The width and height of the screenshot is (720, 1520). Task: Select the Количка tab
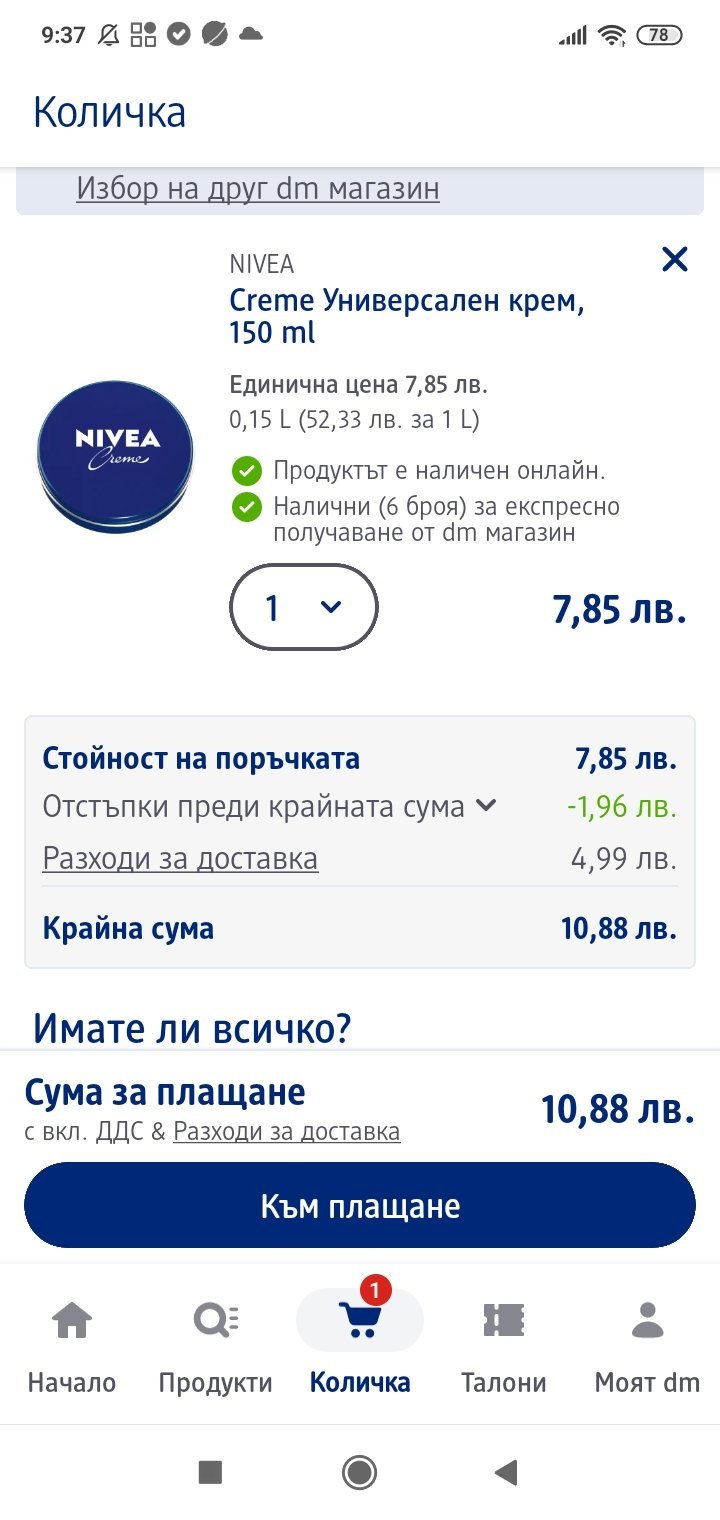[x=360, y=1346]
